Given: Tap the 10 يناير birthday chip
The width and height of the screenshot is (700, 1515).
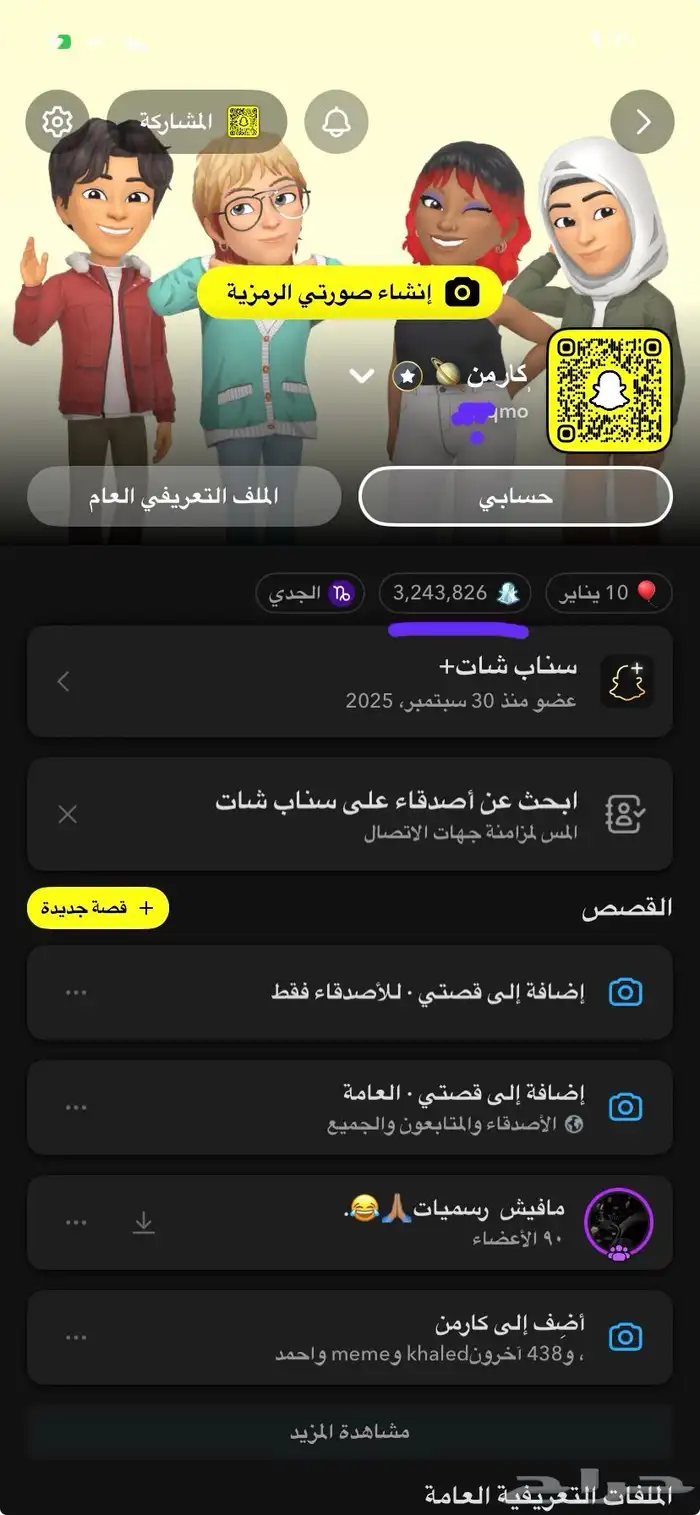Looking at the screenshot, I should click(x=608, y=593).
